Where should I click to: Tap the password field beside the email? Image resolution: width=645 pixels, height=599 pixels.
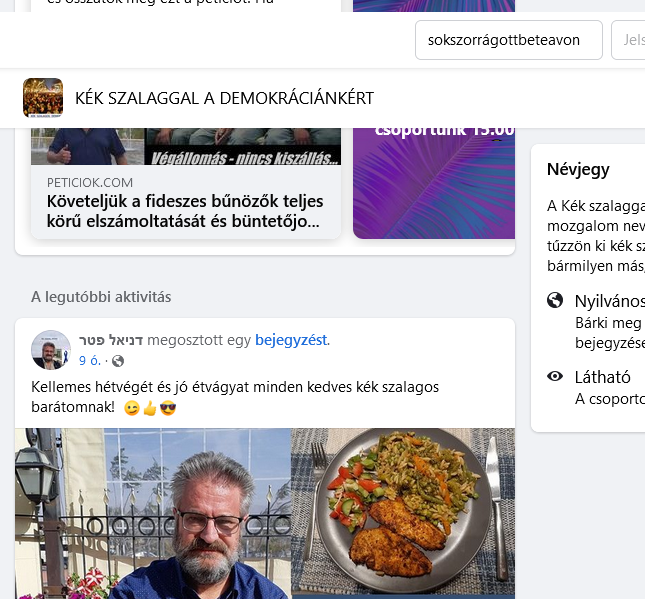tap(630, 41)
